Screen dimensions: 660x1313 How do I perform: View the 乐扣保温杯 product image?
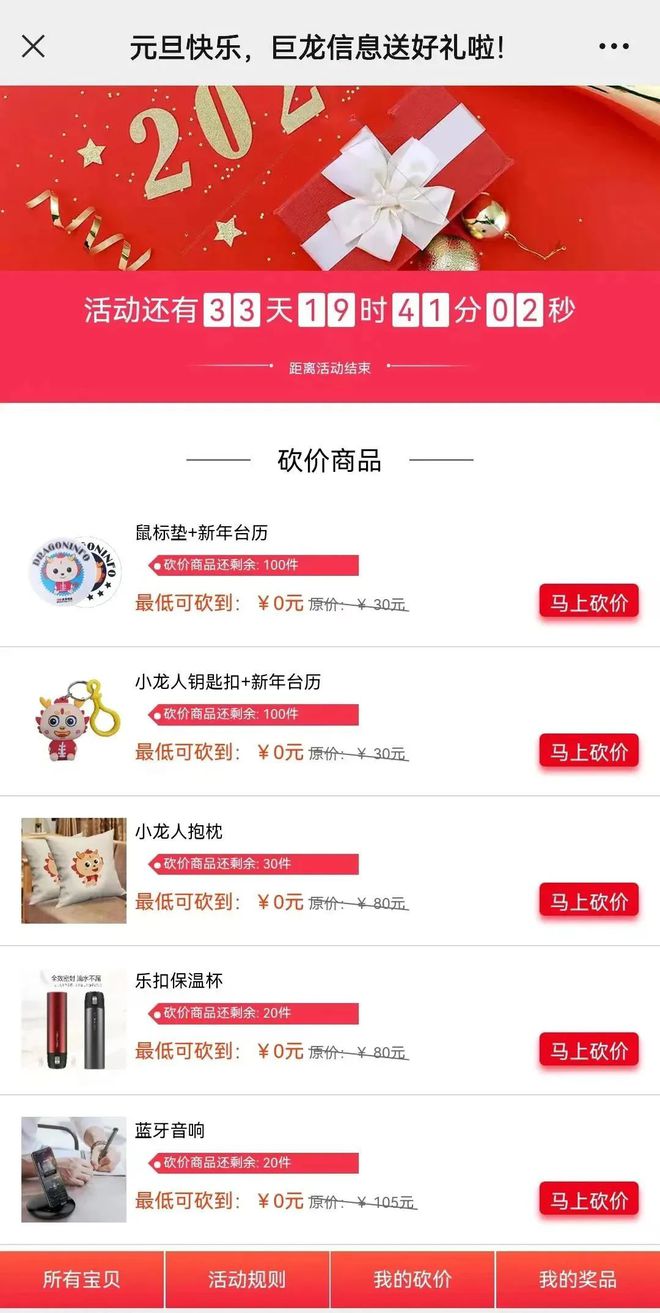pos(74,1019)
